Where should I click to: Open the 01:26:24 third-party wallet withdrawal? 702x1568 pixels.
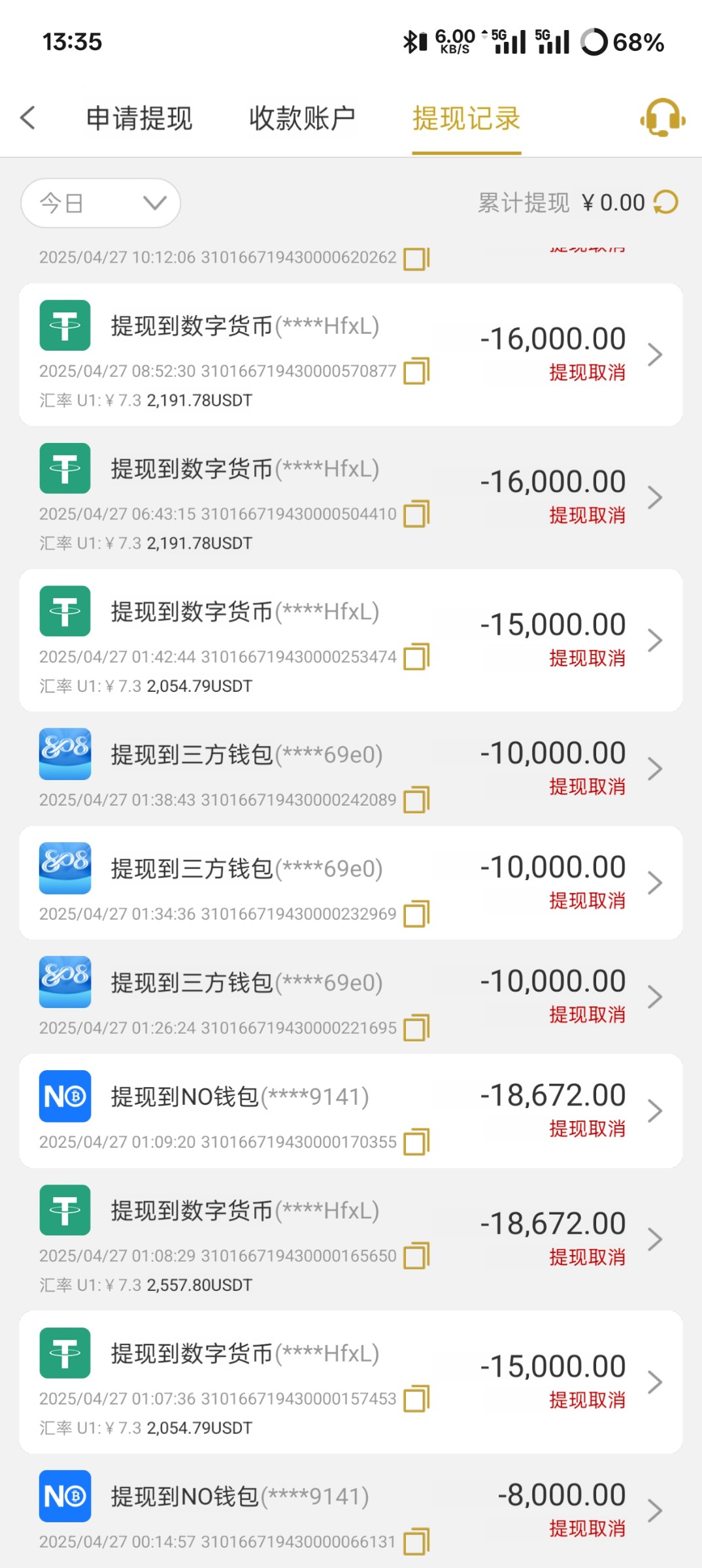654,997
